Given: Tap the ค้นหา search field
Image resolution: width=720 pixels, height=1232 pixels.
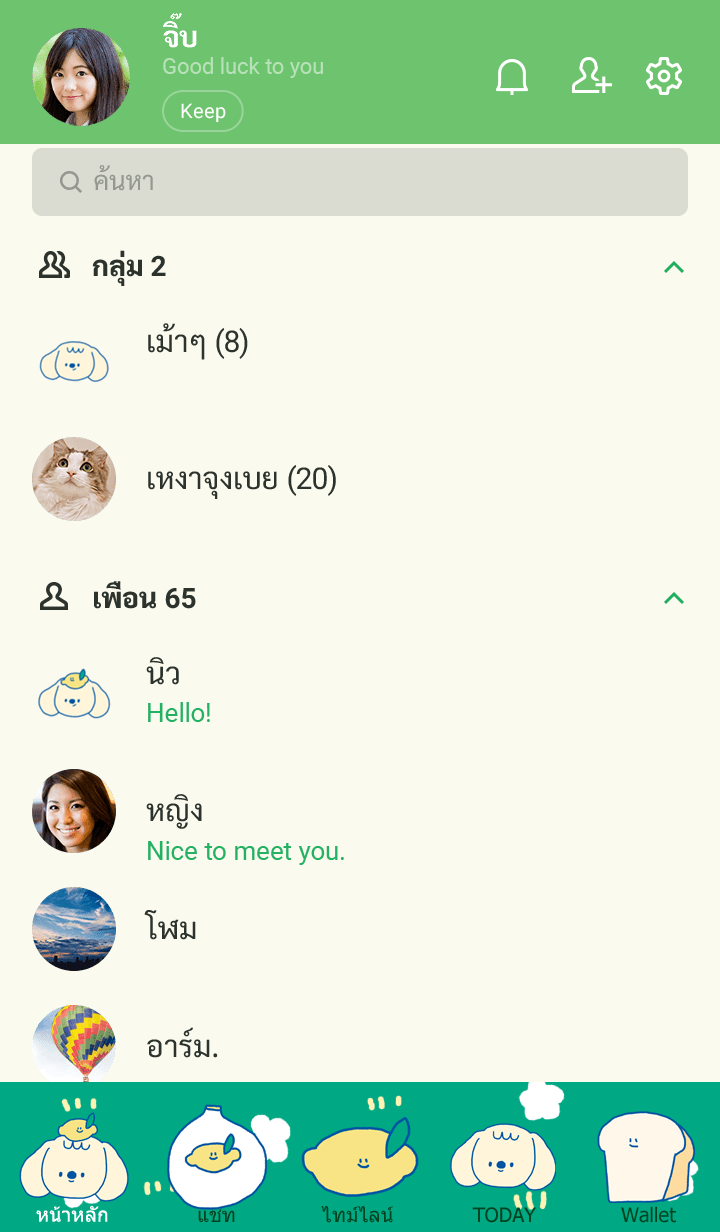Looking at the screenshot, I should (360, 182).
